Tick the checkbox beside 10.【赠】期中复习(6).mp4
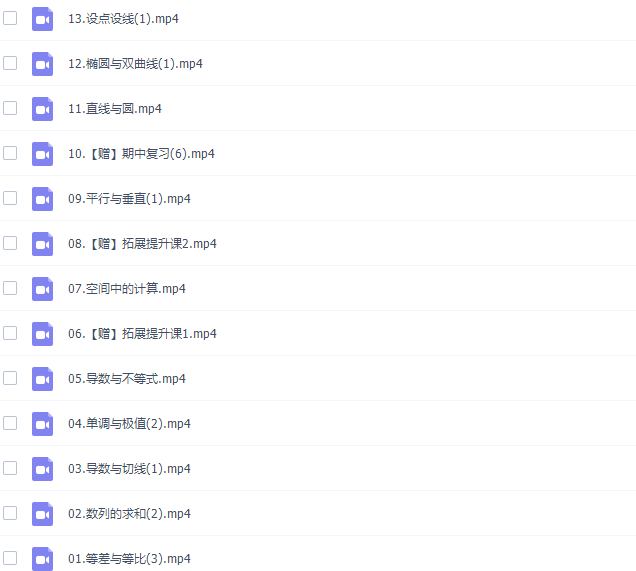Image resolution: width=636 pixels, height=571 pixels. pos(10,153)
